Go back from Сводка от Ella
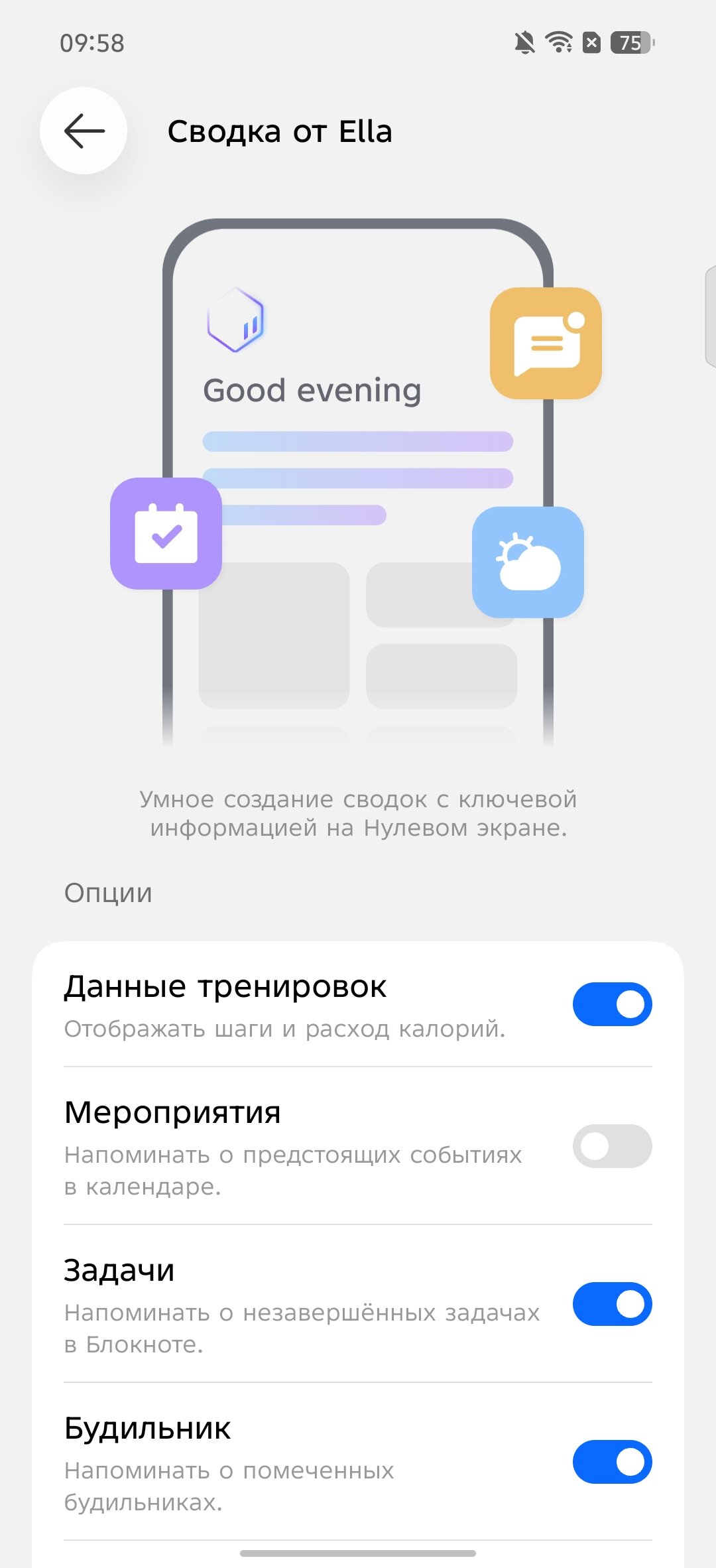This screenshot has height=1568, width=716. tap(84, 131)
